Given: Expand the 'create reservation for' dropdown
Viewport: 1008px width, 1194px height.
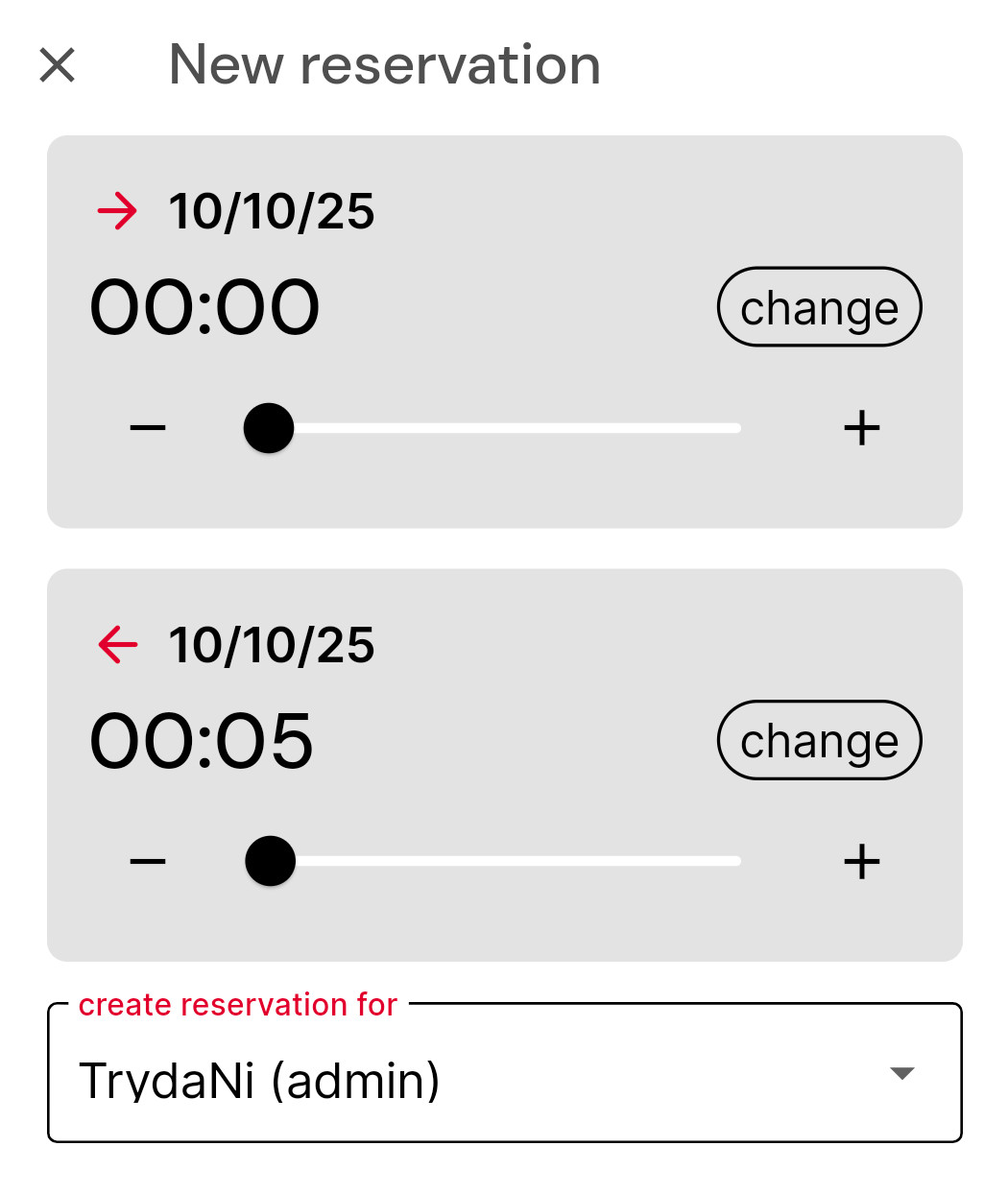Looking at the screenshot, I should point(504,1073).
